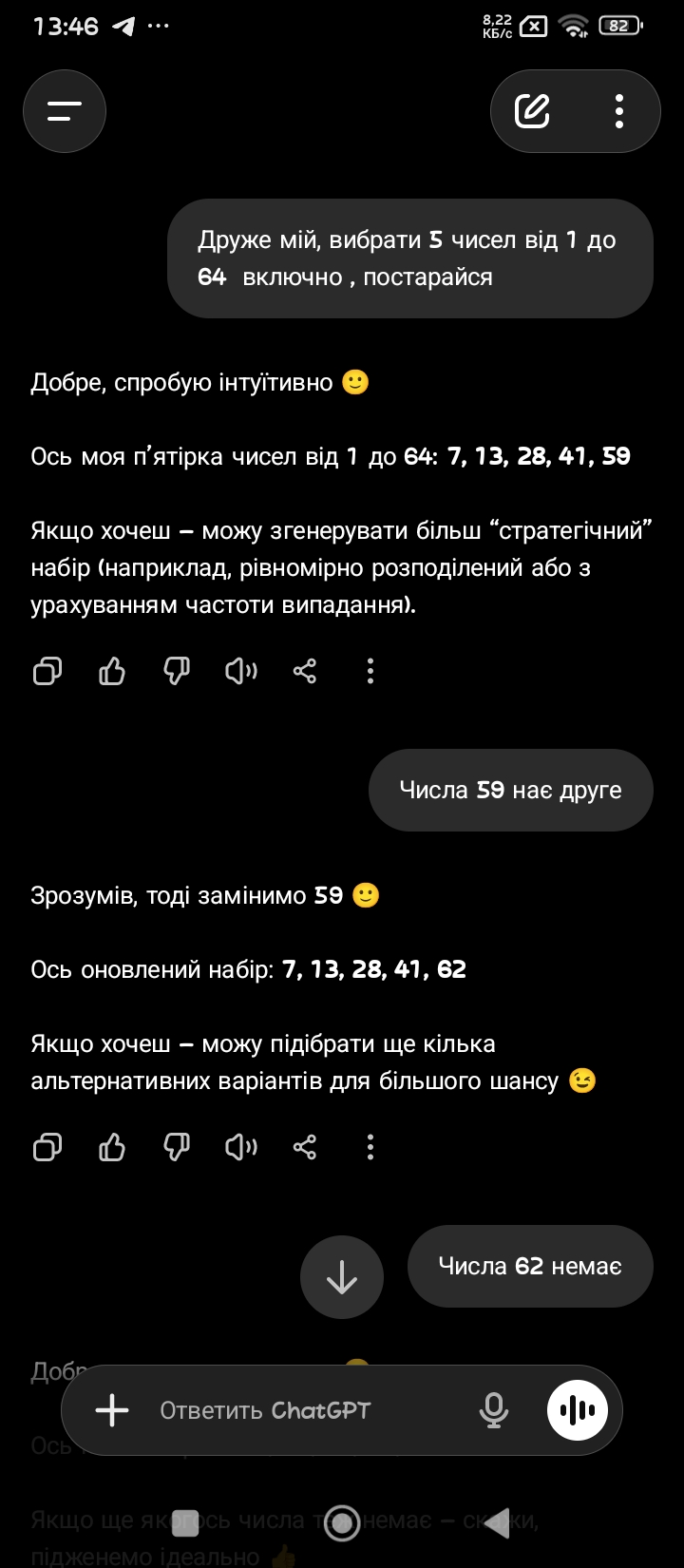Viewport: 684px width, 1568px height.
Task: Share the reply with numbers ending 59
Action: tap(305, 672)
